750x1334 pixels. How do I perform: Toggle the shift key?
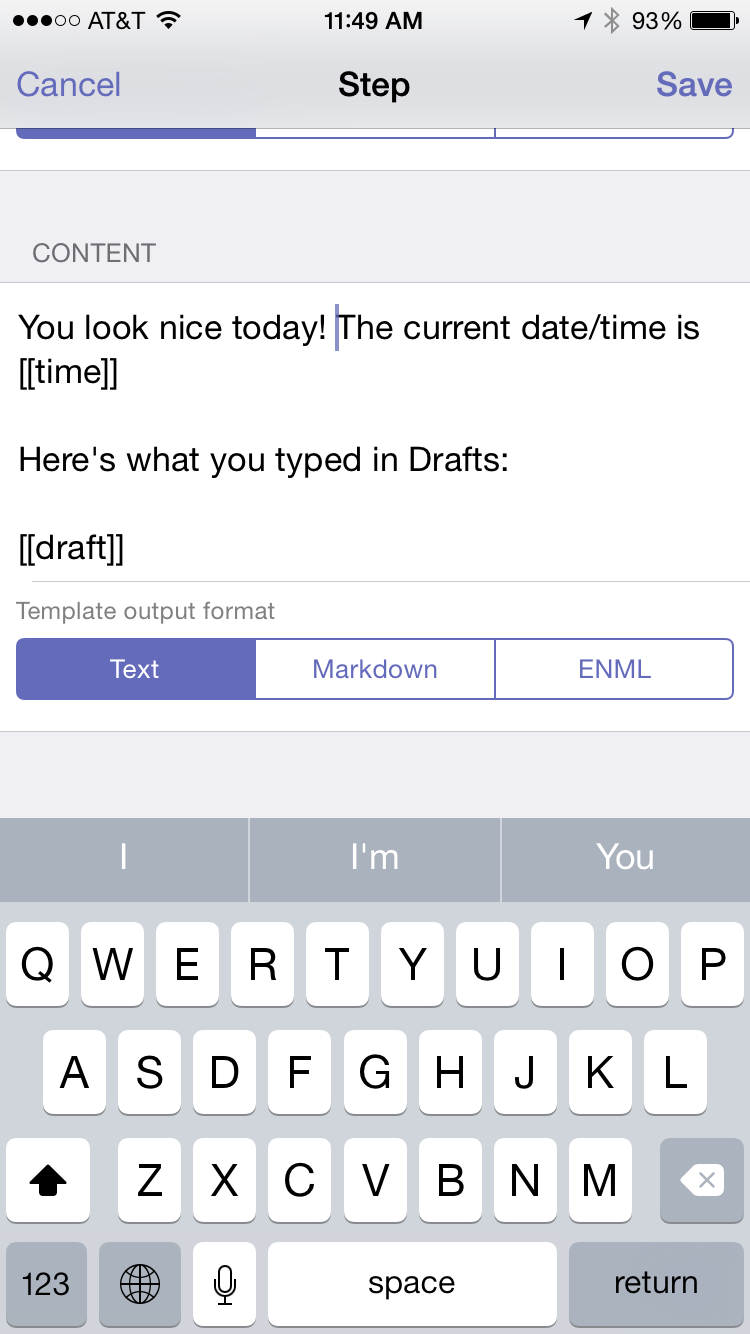point(48,1180)
